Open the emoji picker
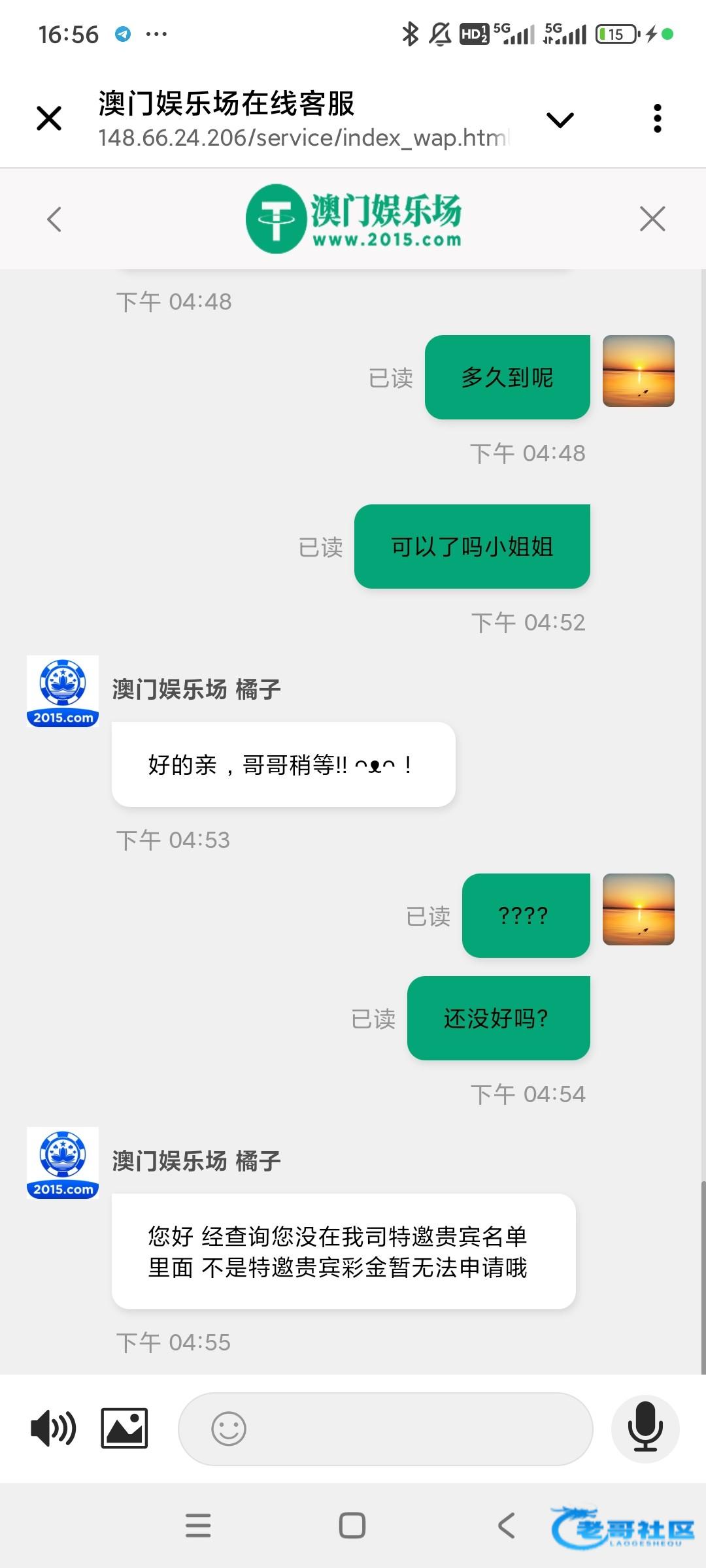This screenshot has width=706, height=1568. click(229, 1428)
